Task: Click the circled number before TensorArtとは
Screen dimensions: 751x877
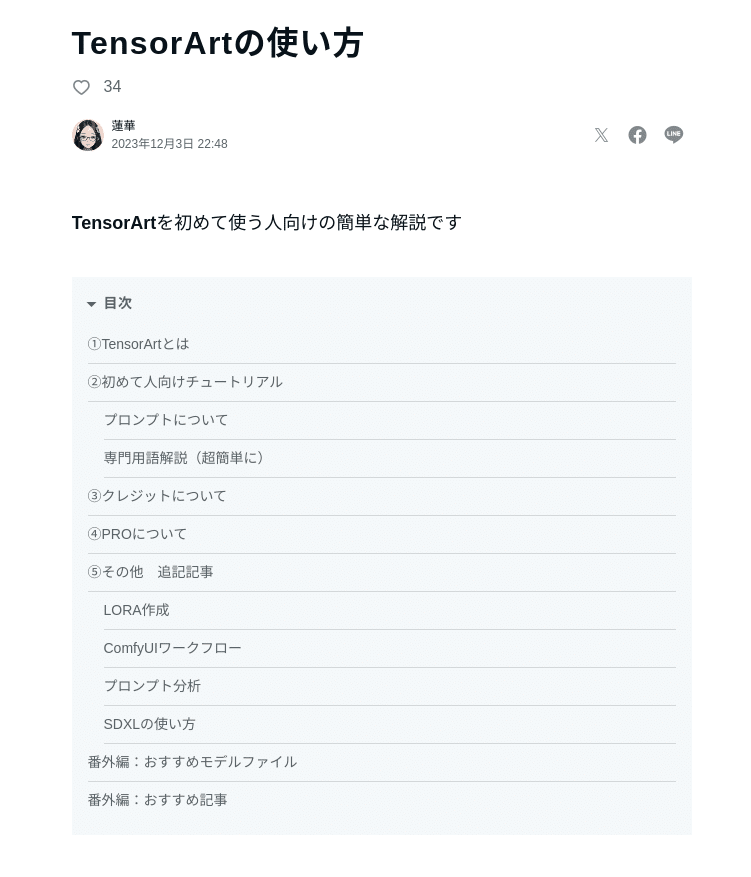Action: point(94,344)
